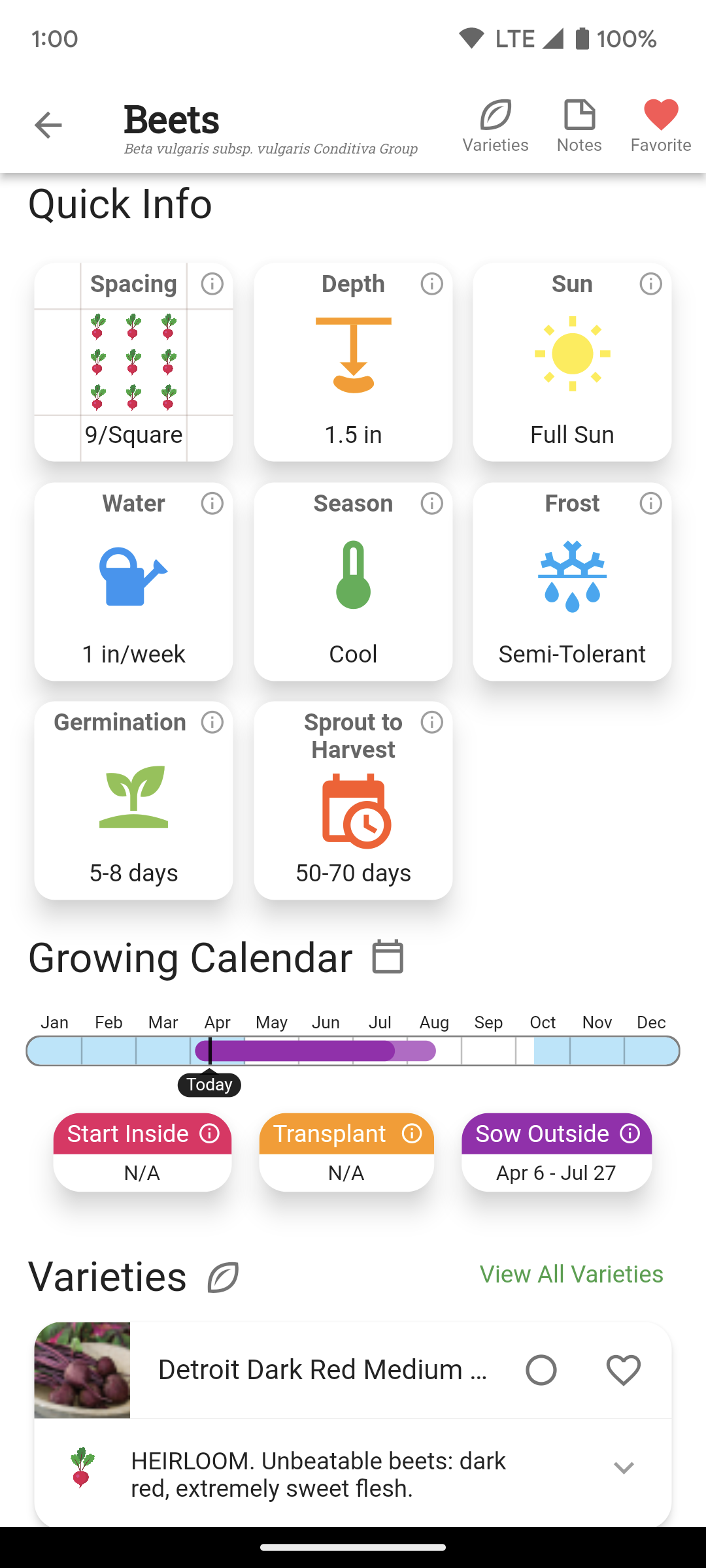Tap the Germination info icon
The width and height of the screenshot is (706, 1568).
211,723
